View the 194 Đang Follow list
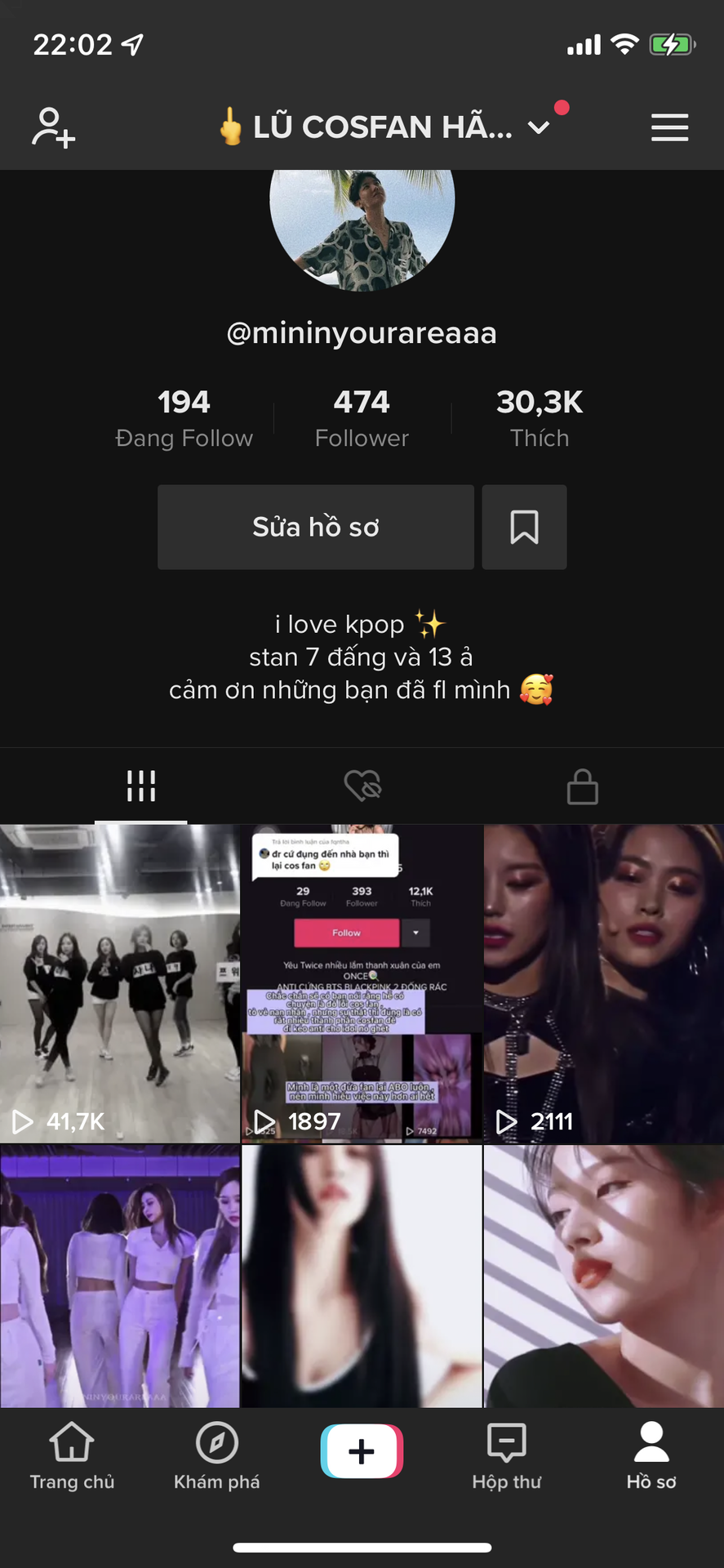Viewport: 724px width, 1568px height. [x=184, y=418]
